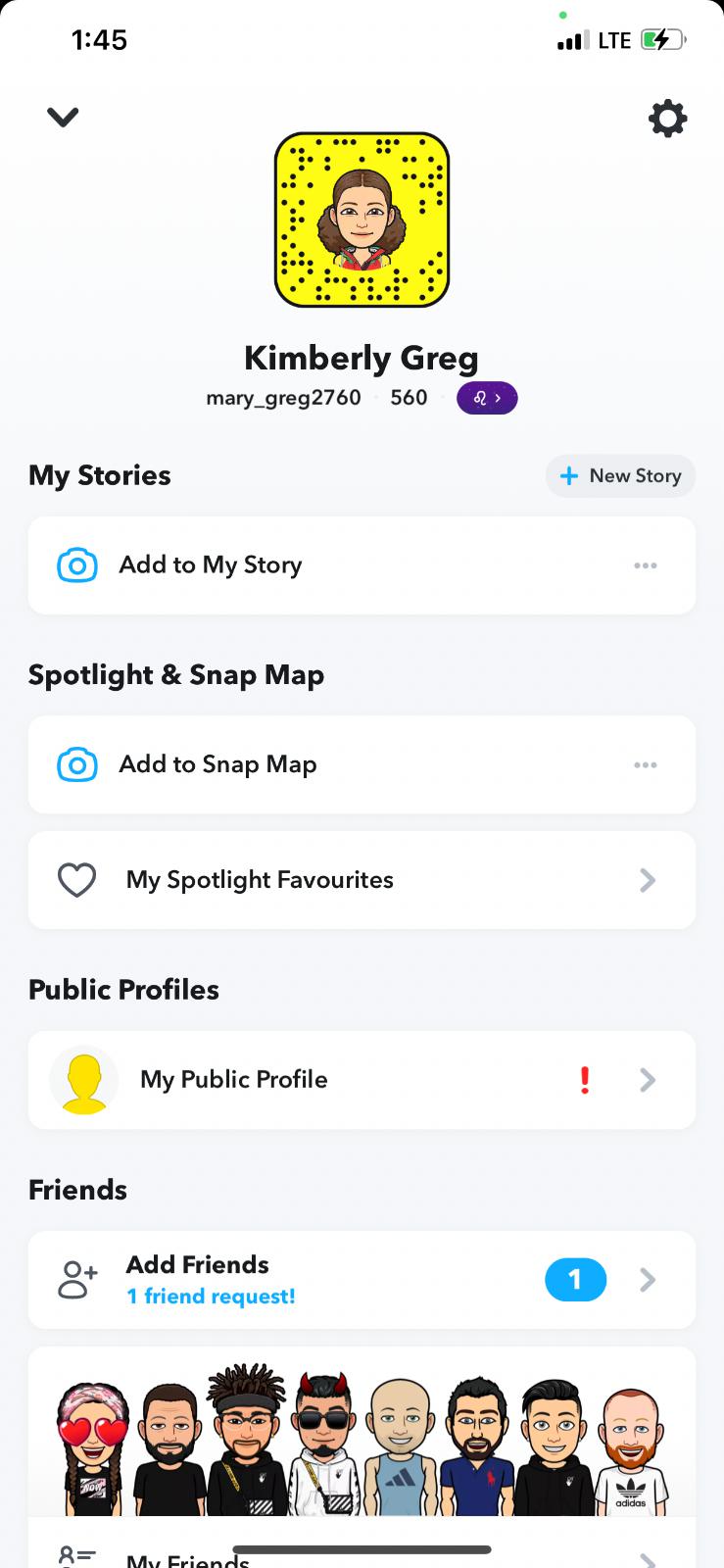
Task: Create a New Story
Action: click(x=620, y=476)
